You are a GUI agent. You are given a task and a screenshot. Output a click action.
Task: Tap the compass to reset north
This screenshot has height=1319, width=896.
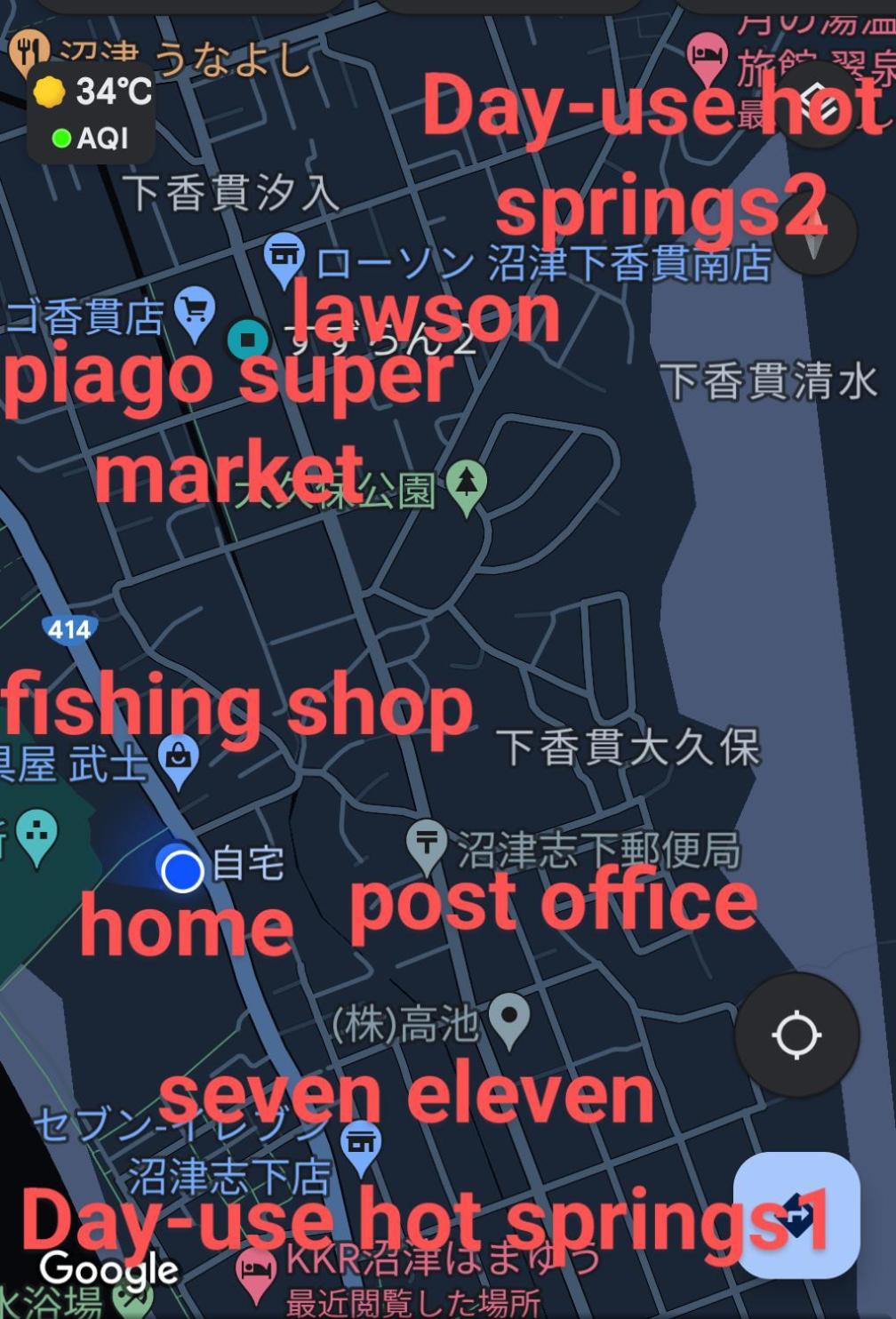814,234
